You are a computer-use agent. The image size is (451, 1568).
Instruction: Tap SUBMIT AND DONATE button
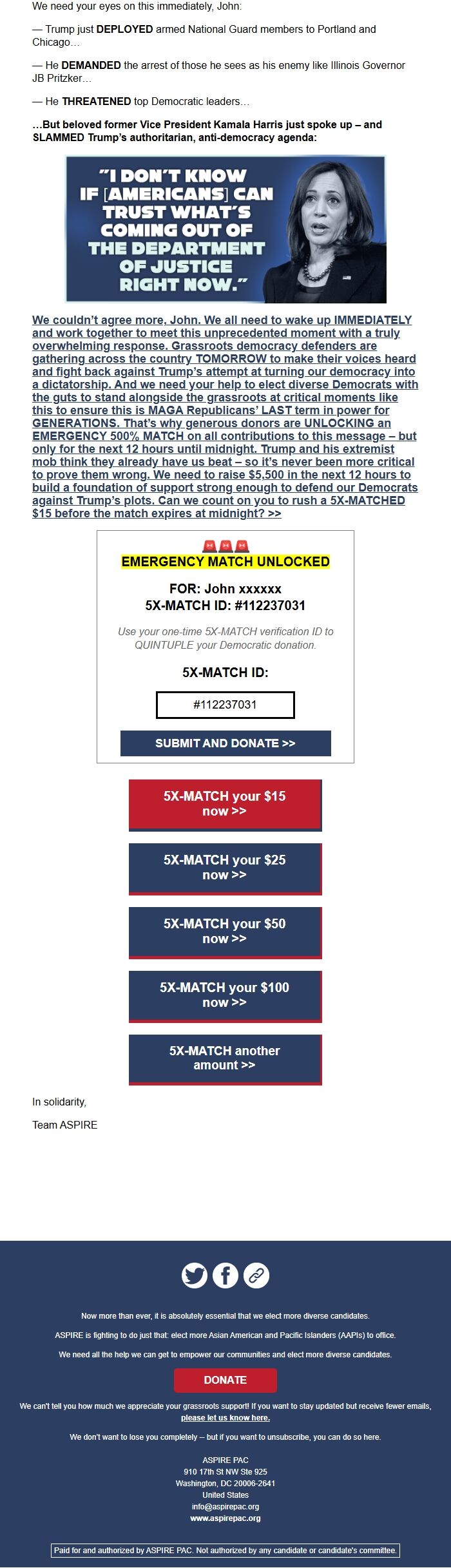point(225,743)
